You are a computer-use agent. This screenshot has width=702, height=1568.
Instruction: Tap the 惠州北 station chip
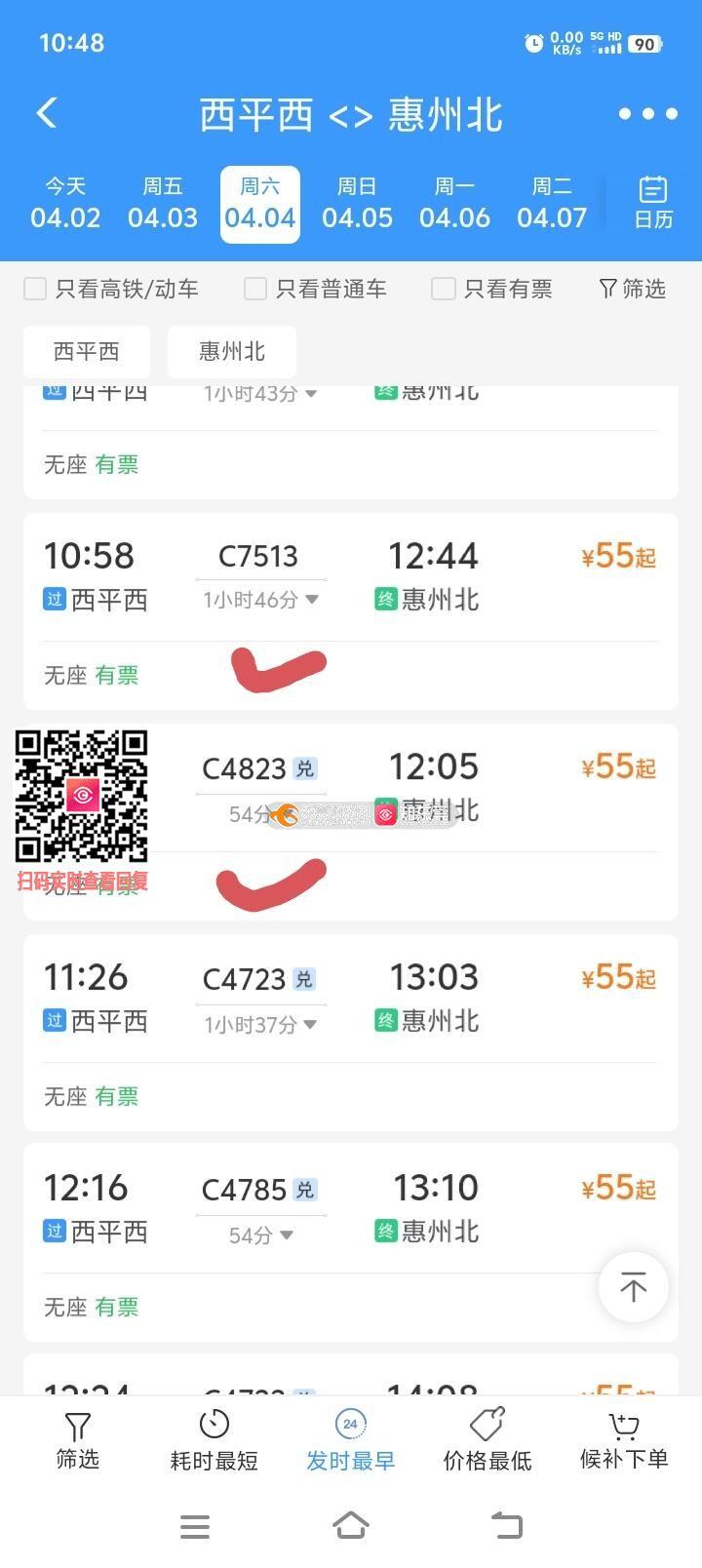coord(232,351)
